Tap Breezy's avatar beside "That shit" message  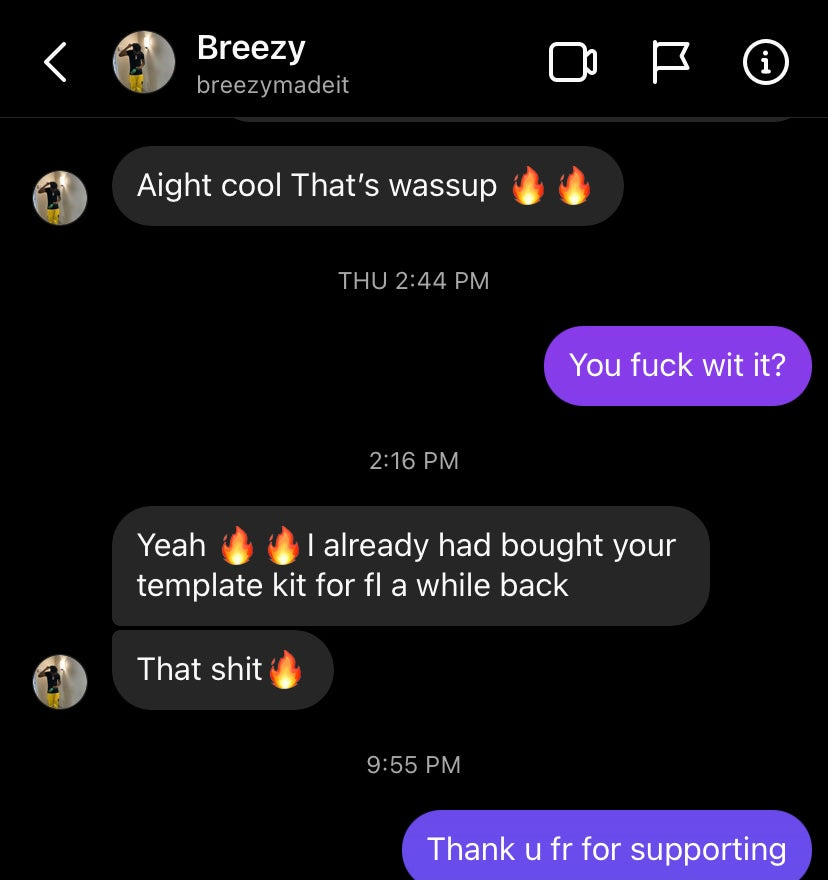[x=61, y=681]
